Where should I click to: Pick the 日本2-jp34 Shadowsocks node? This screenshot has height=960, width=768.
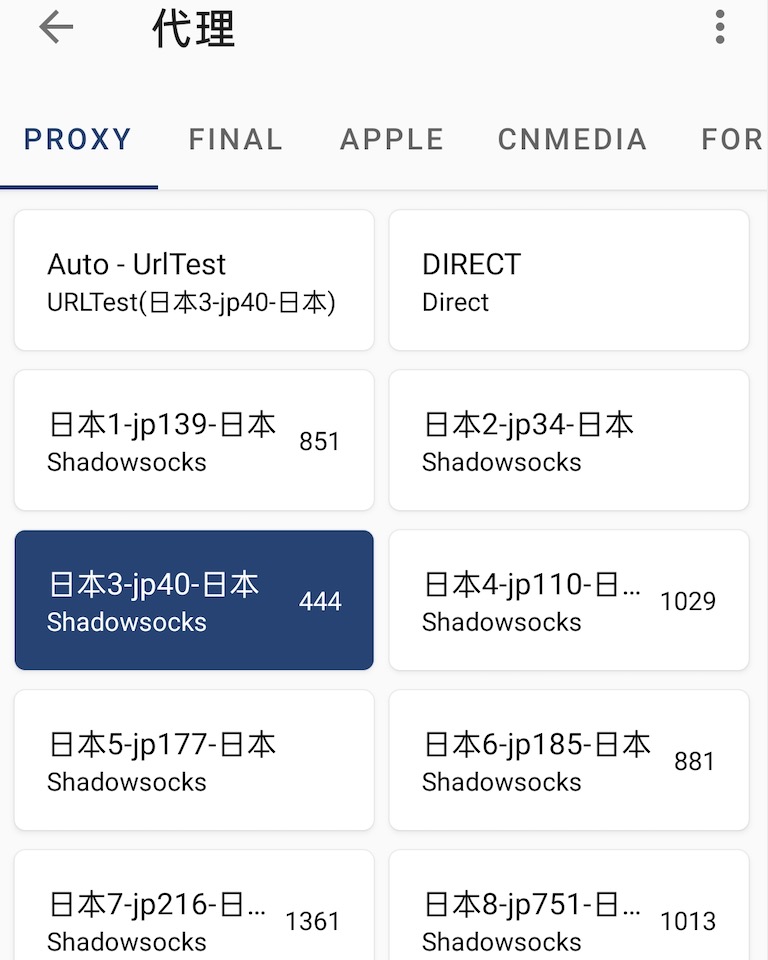[568, 440]
